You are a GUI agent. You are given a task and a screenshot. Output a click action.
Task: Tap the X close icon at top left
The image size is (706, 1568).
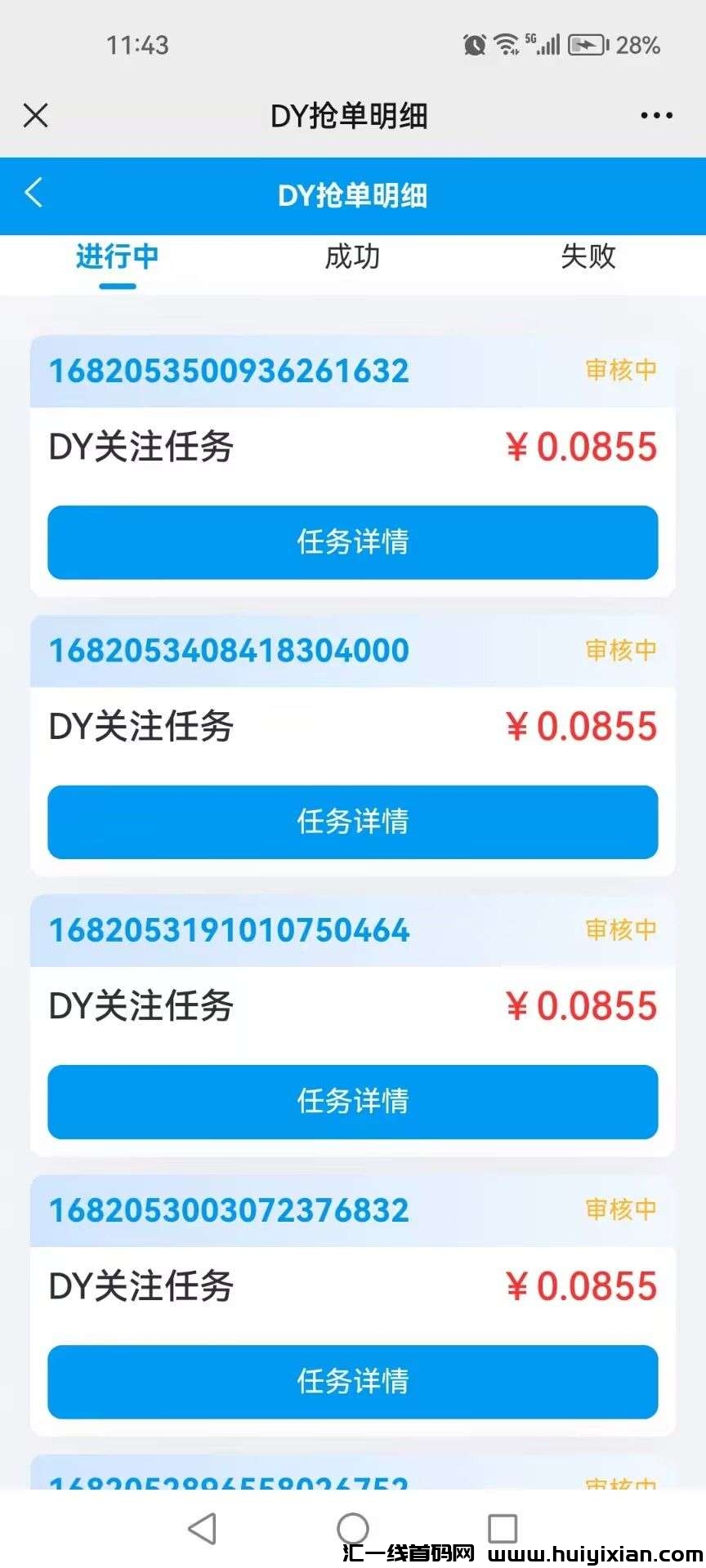(36, 114)
